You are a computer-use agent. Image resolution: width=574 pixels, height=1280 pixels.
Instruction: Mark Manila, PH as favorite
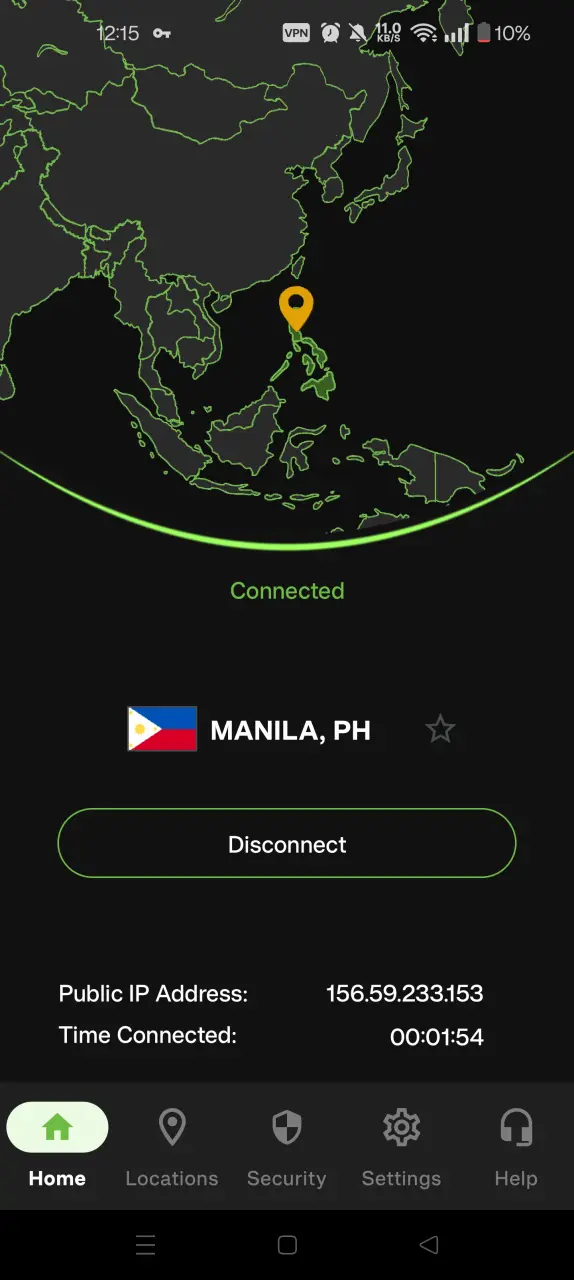click(440, 729)
